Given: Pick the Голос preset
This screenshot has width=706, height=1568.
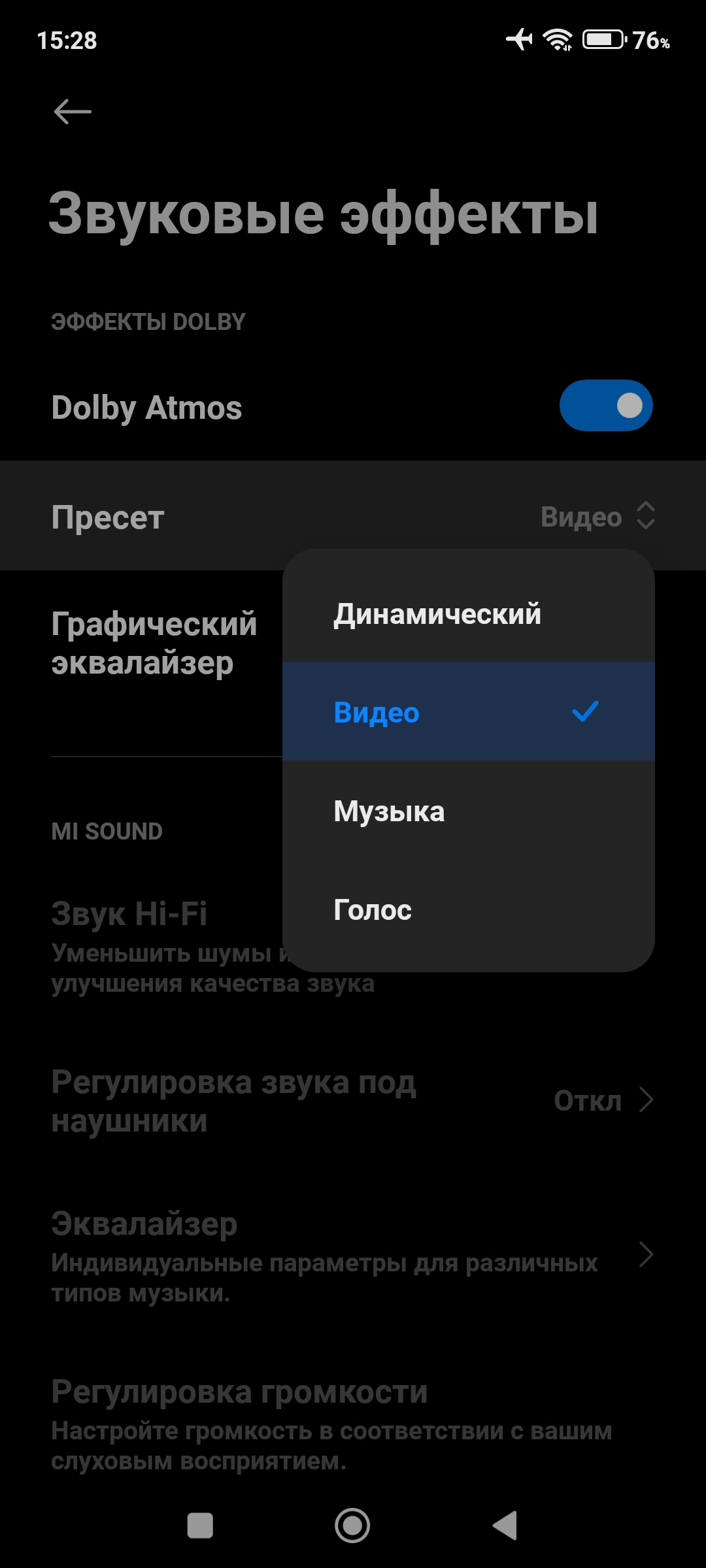Looking at the screenshot, I should (469, 909).
